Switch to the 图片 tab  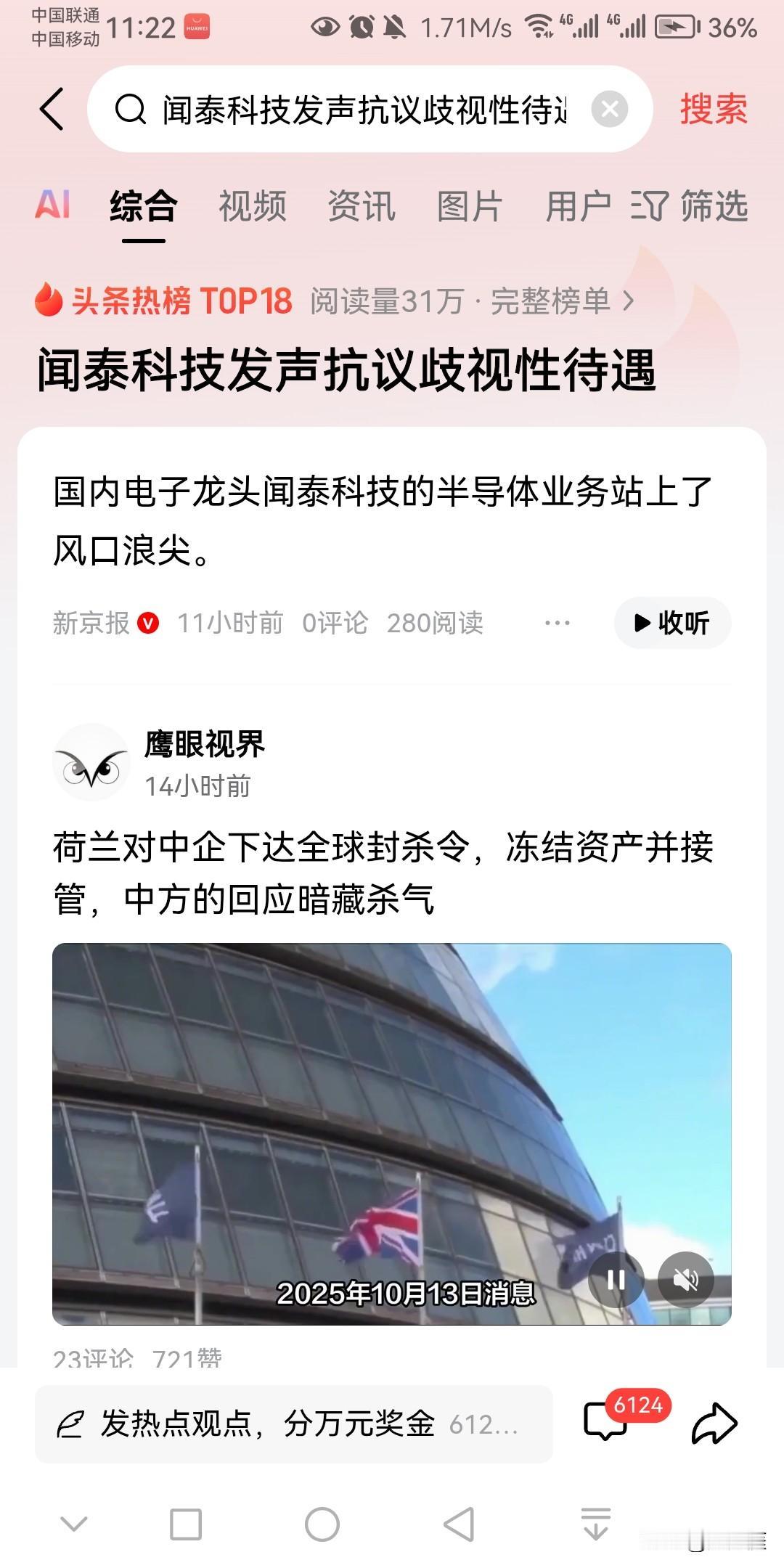pyautogui.click(x=470, y=206)
